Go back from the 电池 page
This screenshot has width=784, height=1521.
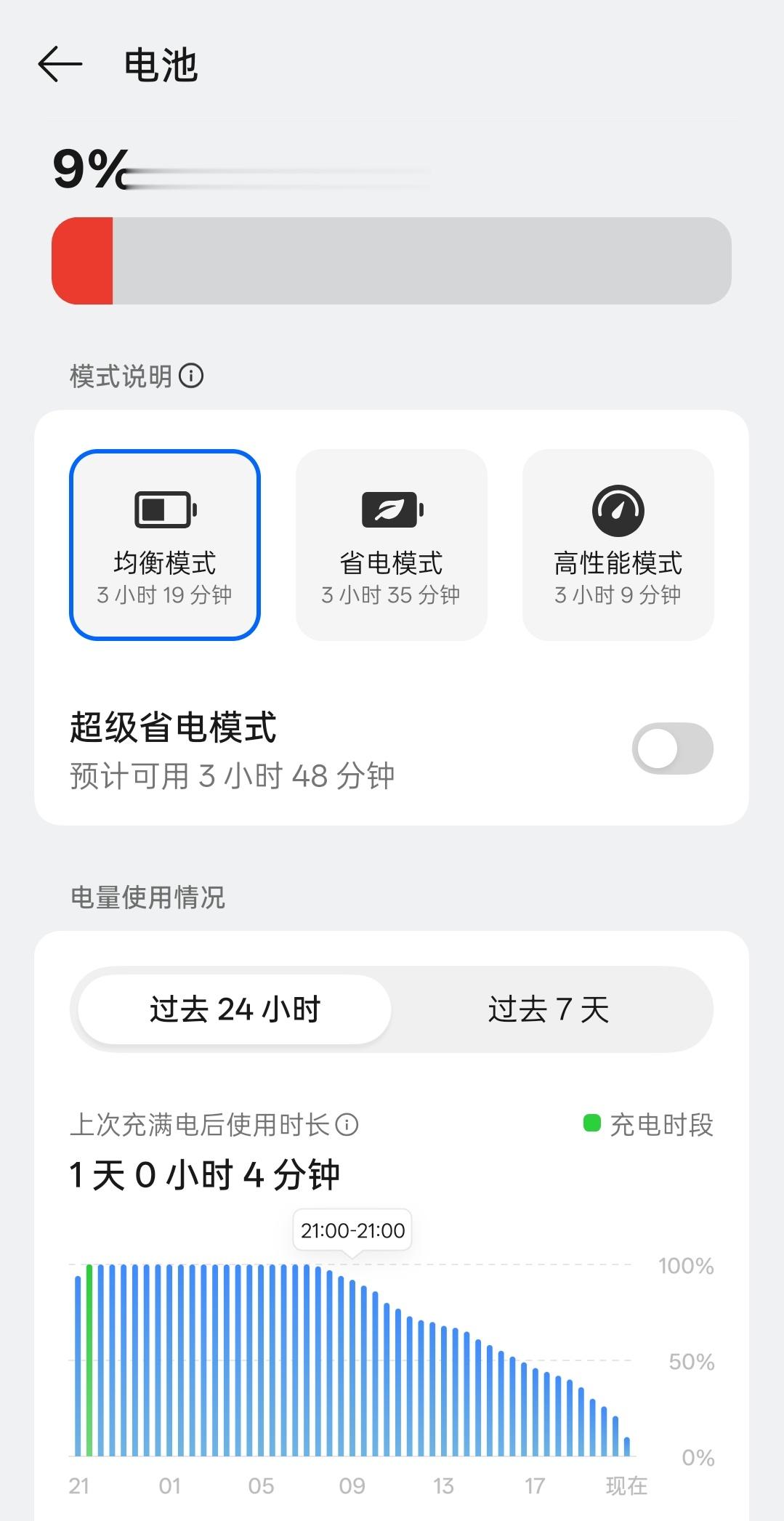pos(60,65)
